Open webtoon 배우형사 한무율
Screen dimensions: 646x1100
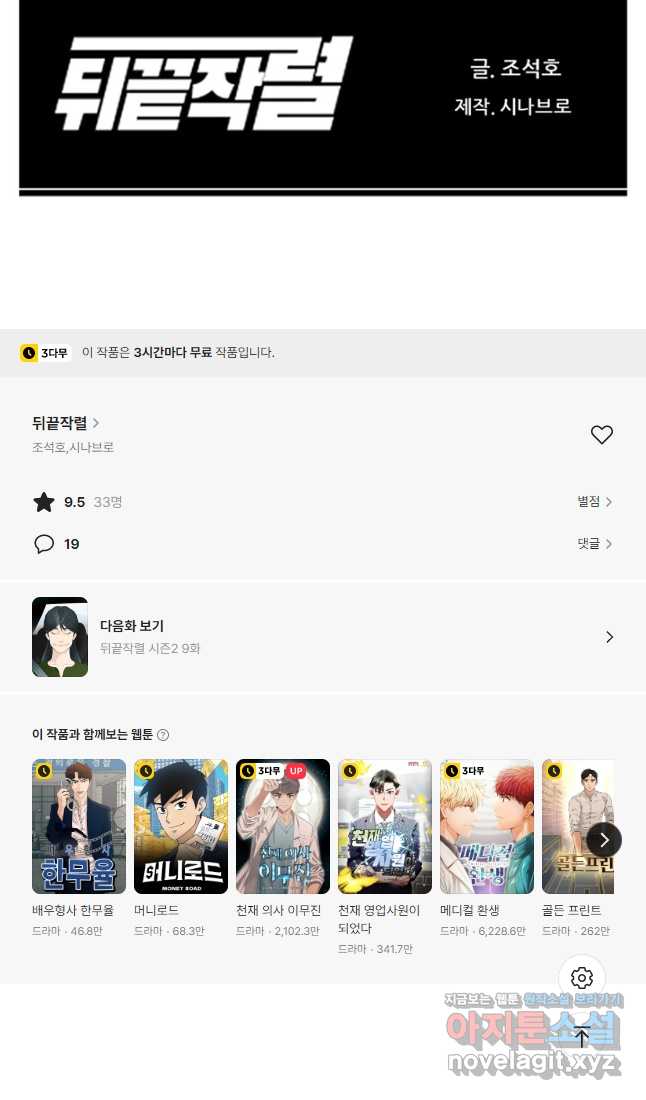pyautogui.click(x=79, y=827)
